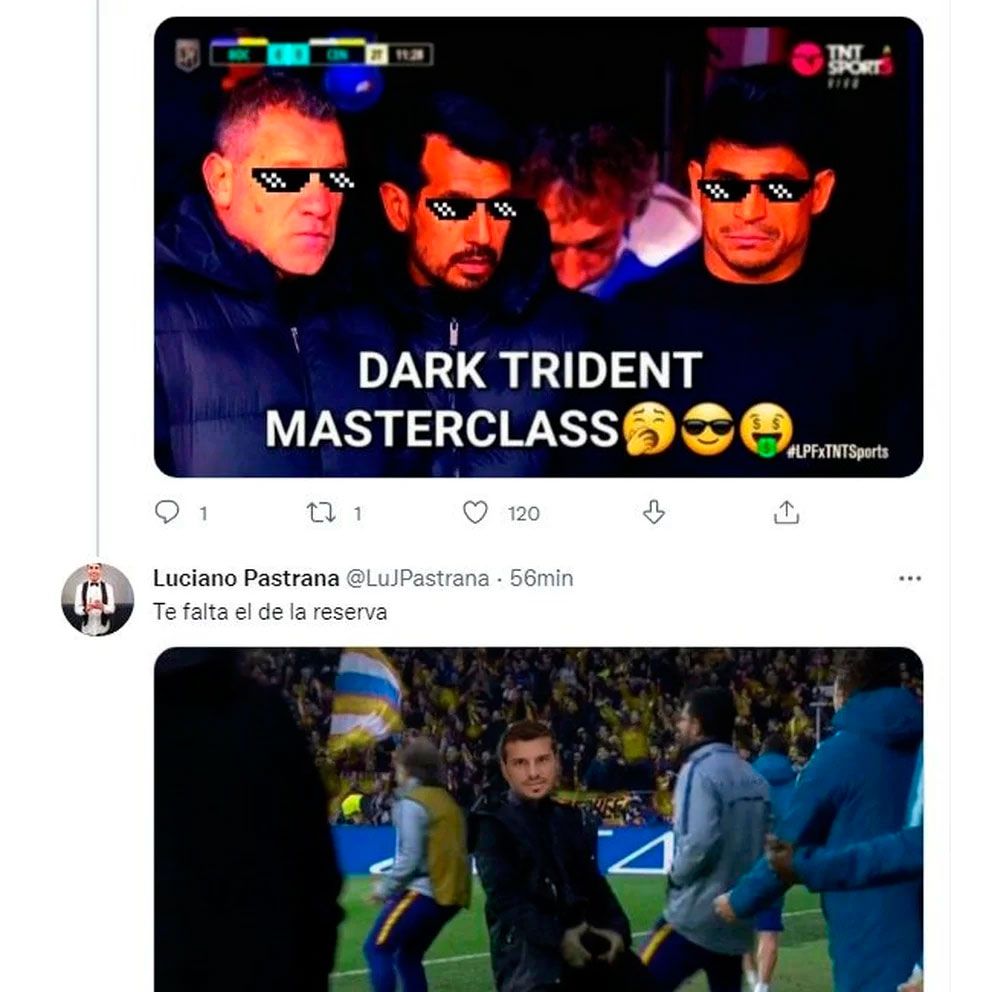Reply to the Dark Trident Masterclass tweet
992x992 pixels.
167,513
